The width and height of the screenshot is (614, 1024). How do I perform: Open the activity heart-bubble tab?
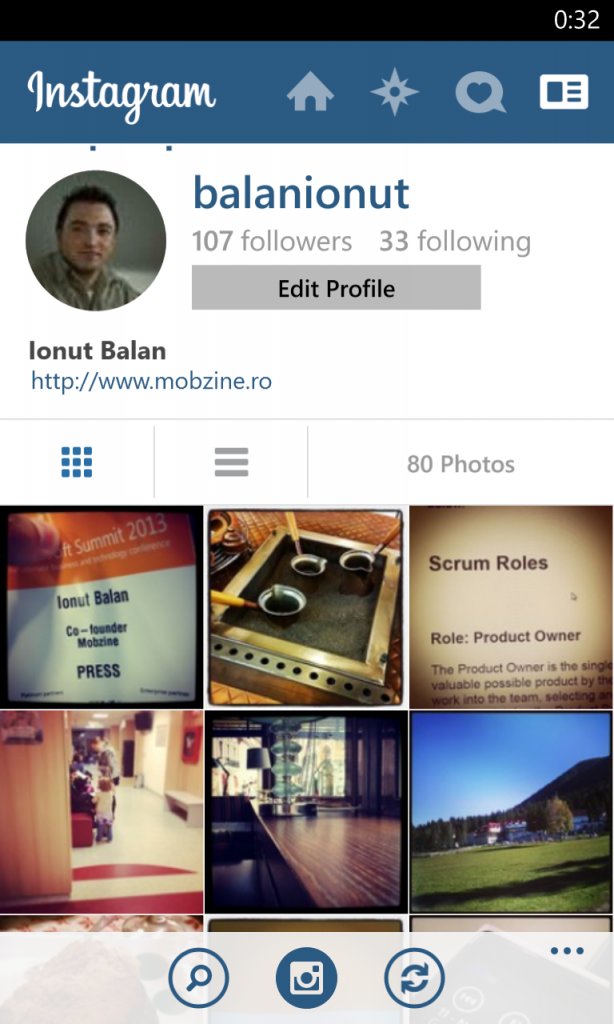tap(480, 92)
